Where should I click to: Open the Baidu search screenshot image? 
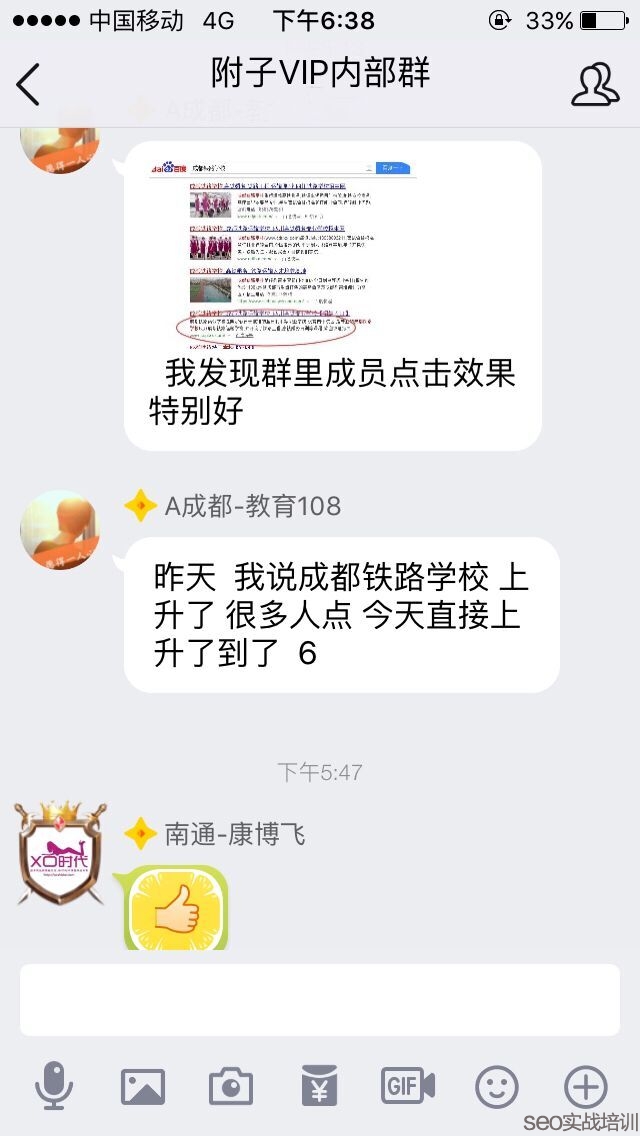tap(281, 250)
